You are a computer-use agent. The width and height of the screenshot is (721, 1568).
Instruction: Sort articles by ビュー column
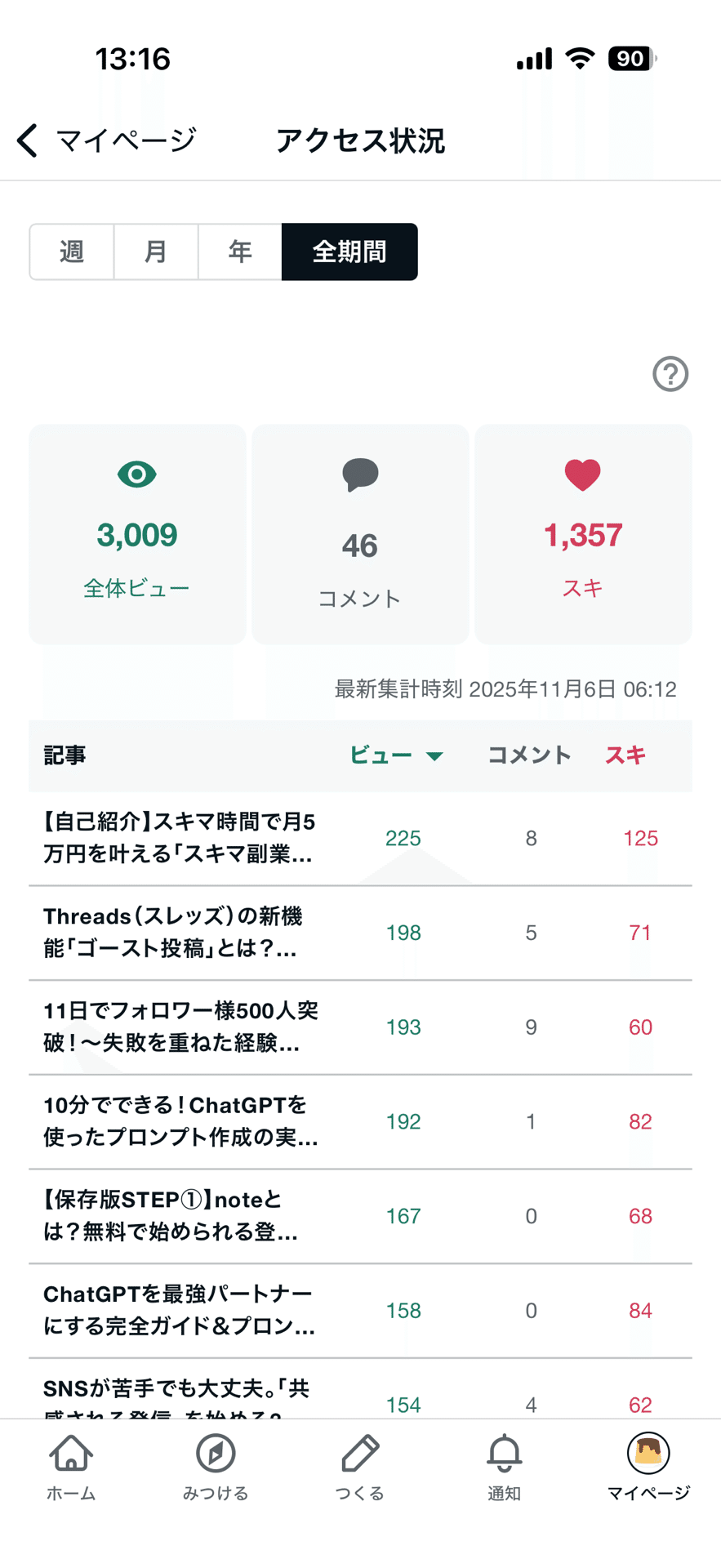[396, 755]
